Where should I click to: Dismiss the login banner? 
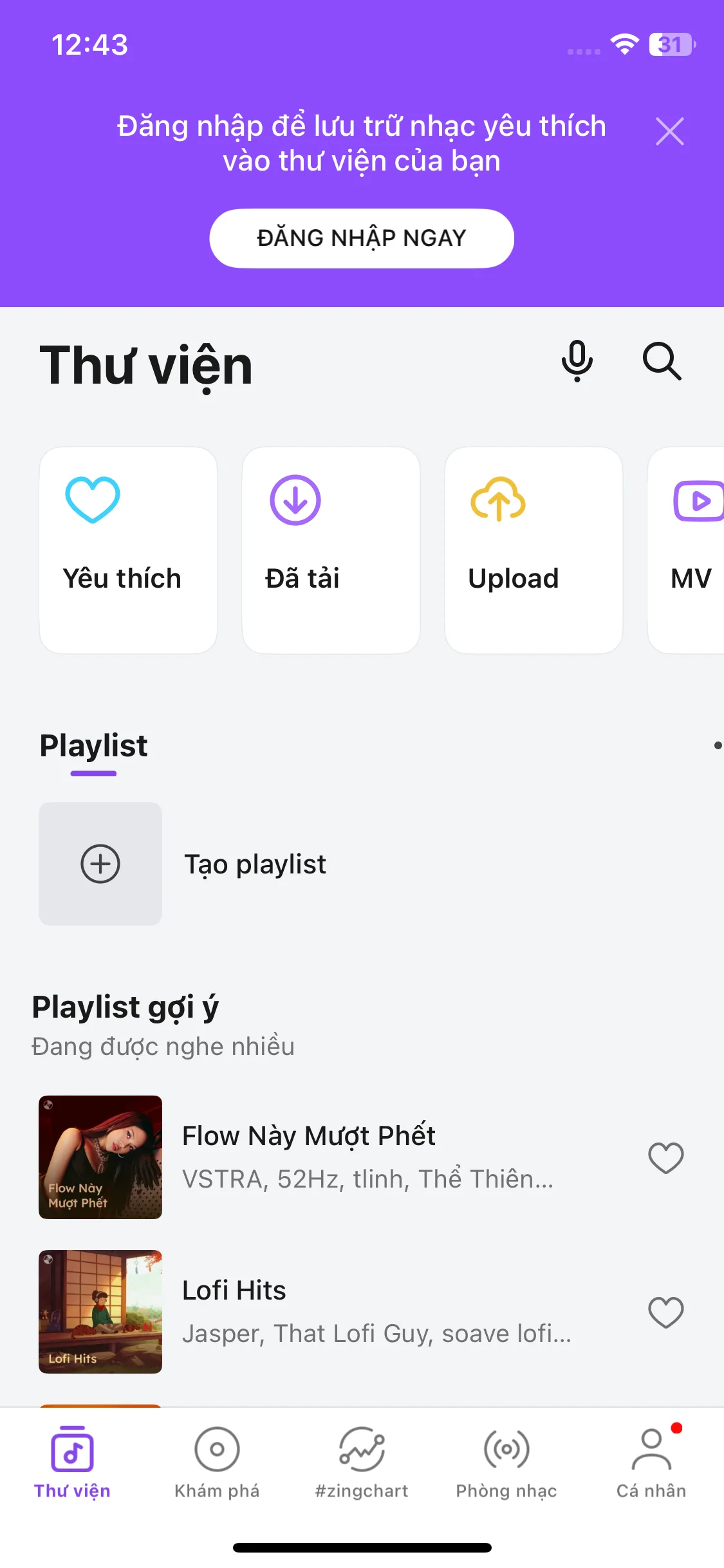click(x=669, y=131)
